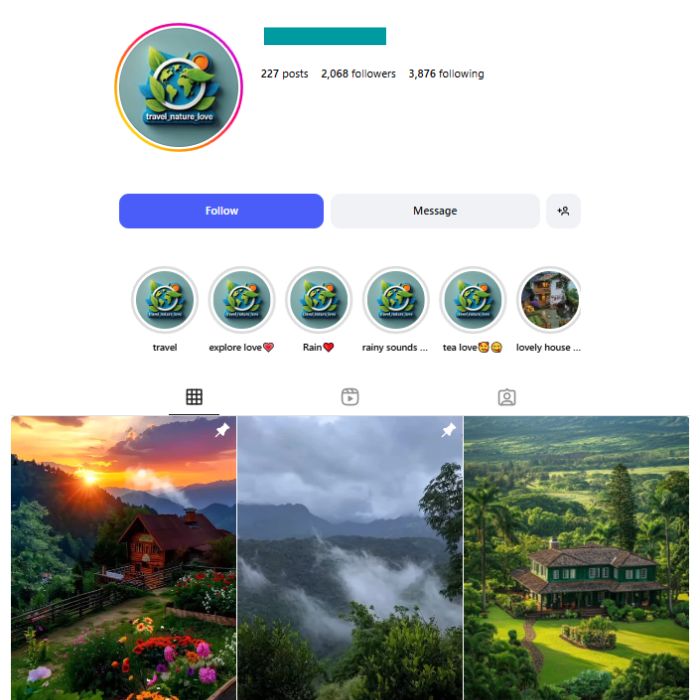Open the 'tea love' highlight
Viewport: 700px width, 700px height.
pyautogui.click(x=472, y=300)
